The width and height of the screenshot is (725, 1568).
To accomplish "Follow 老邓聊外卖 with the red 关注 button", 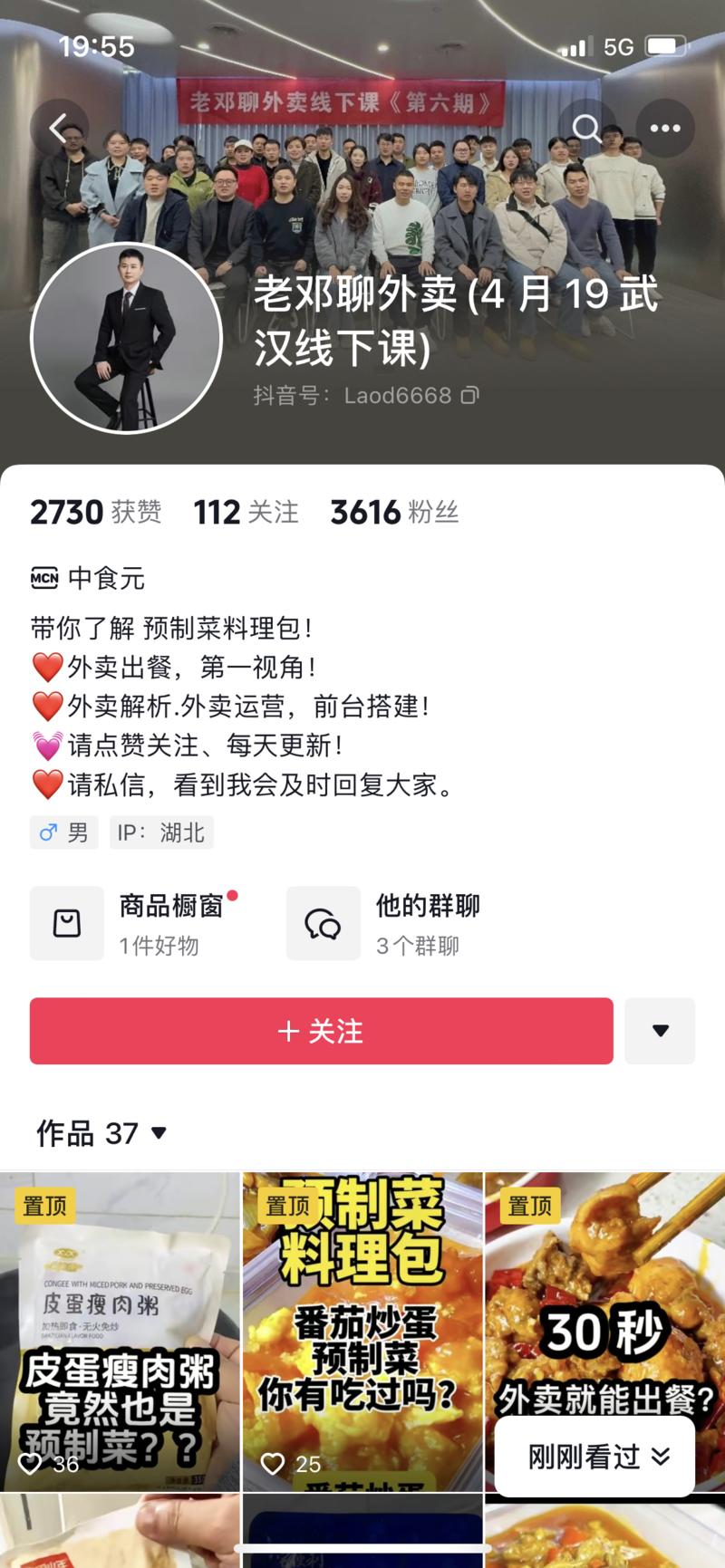I will coord(321,1031).
